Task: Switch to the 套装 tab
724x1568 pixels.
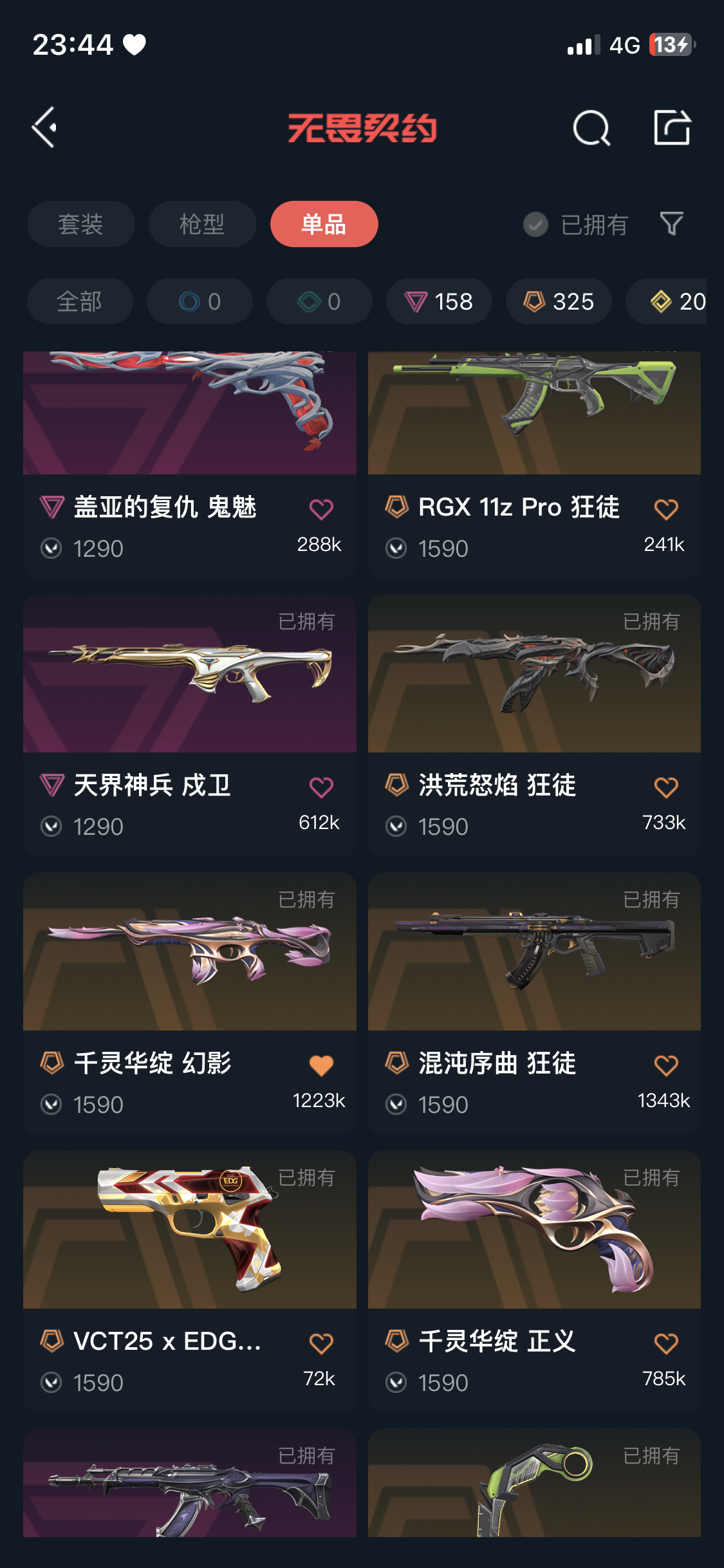Action: click(80, 224)
